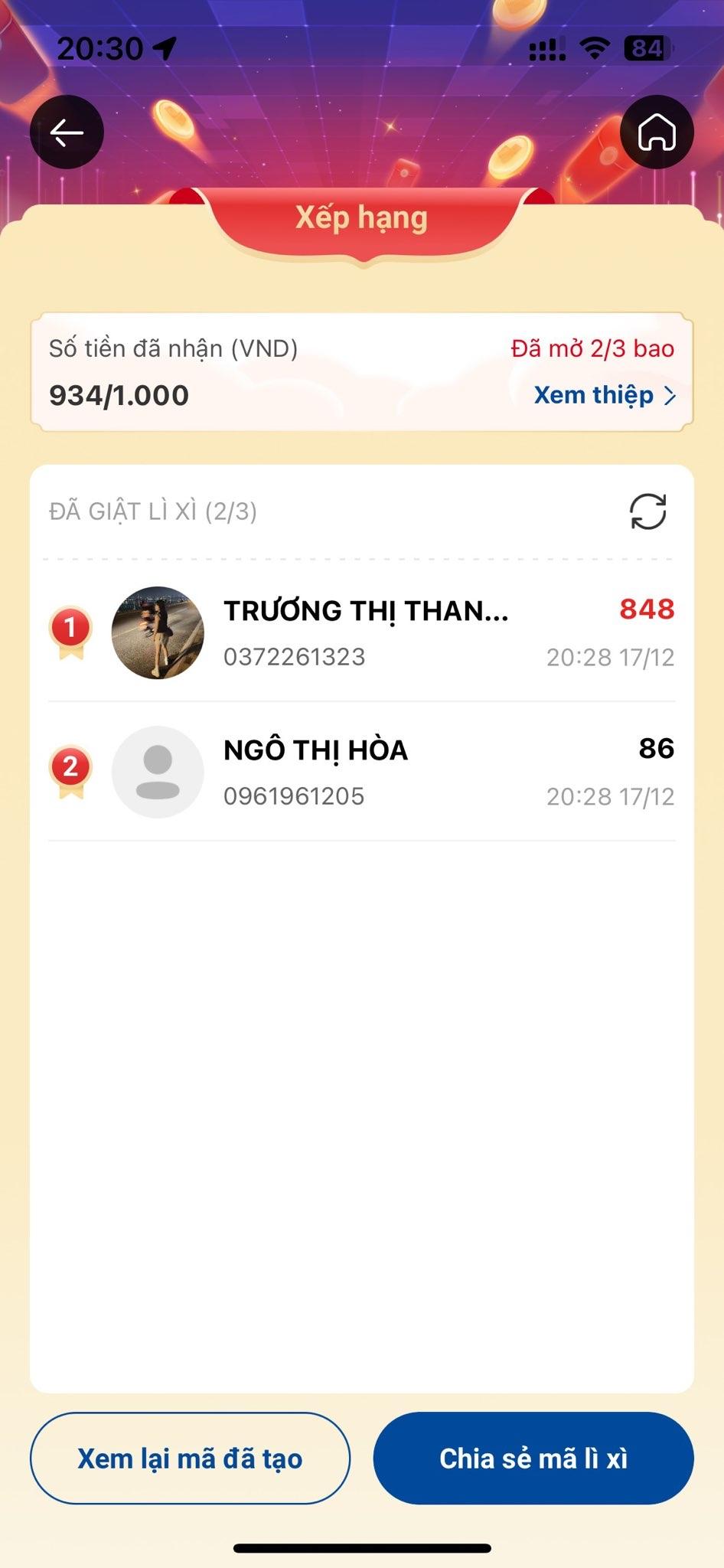Refresh the lì xì recipients list
Image resolution: width=724 pixels, height=1568 pixels.
[648, 511]
